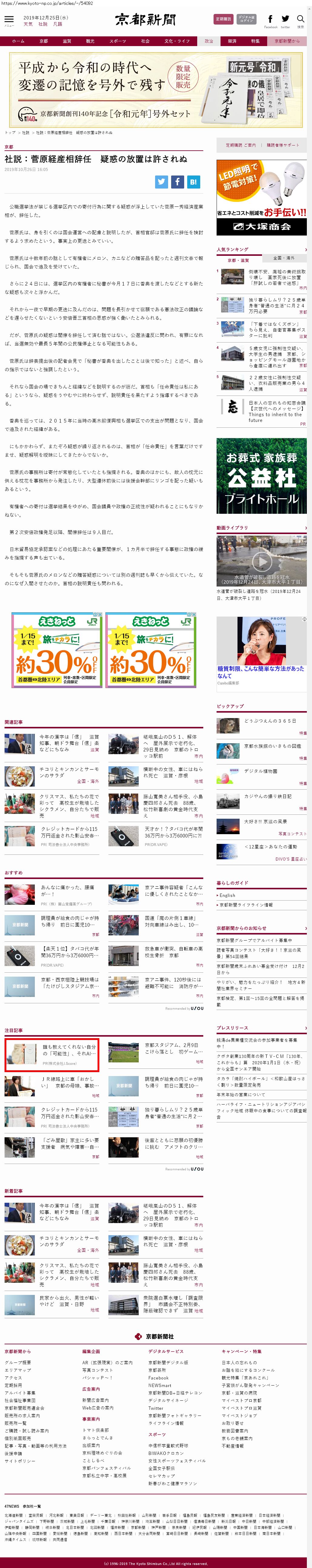
Task: Open the 大塚商会 LED lighting ad
Action: [x=261, y=197]
